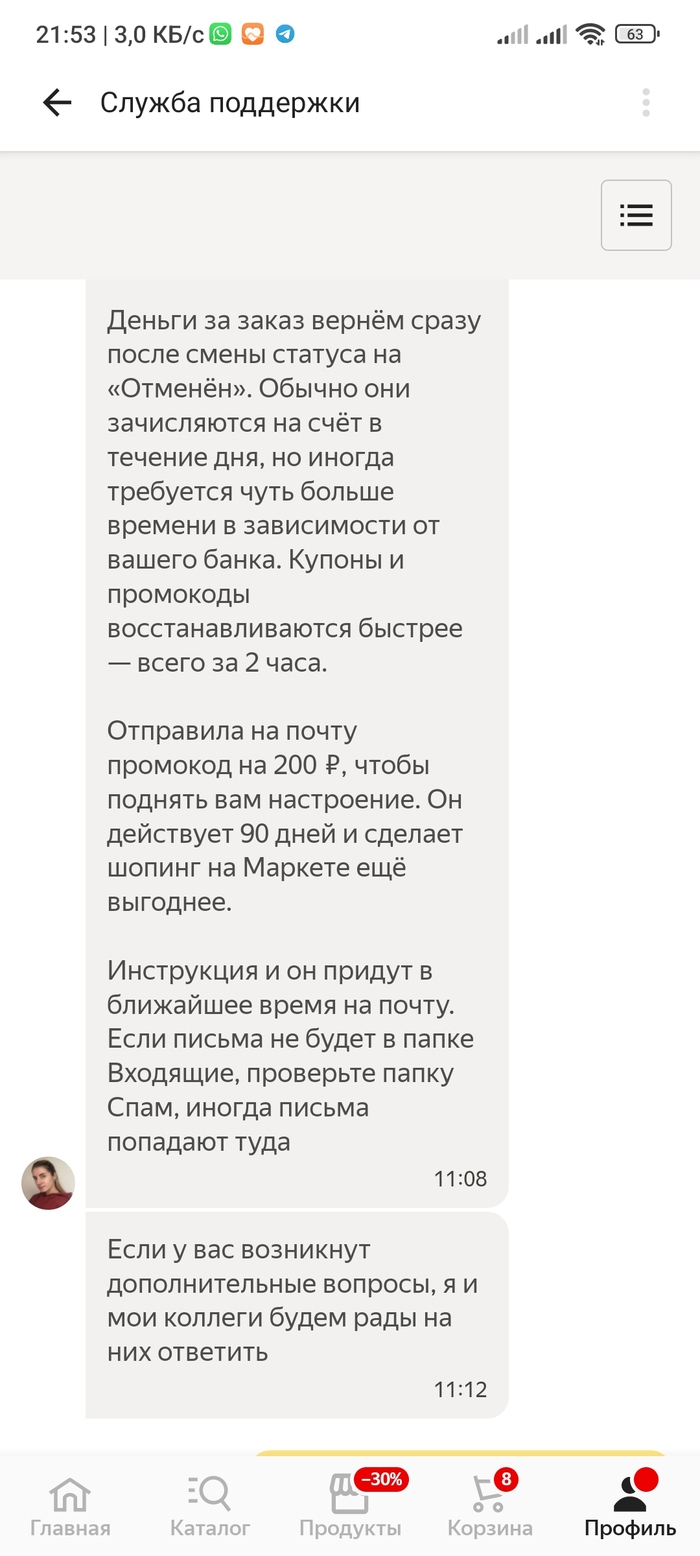This screenshot has width=700, height=1556.
Task: Open the chat list menu button
Action: coord(636,215)
